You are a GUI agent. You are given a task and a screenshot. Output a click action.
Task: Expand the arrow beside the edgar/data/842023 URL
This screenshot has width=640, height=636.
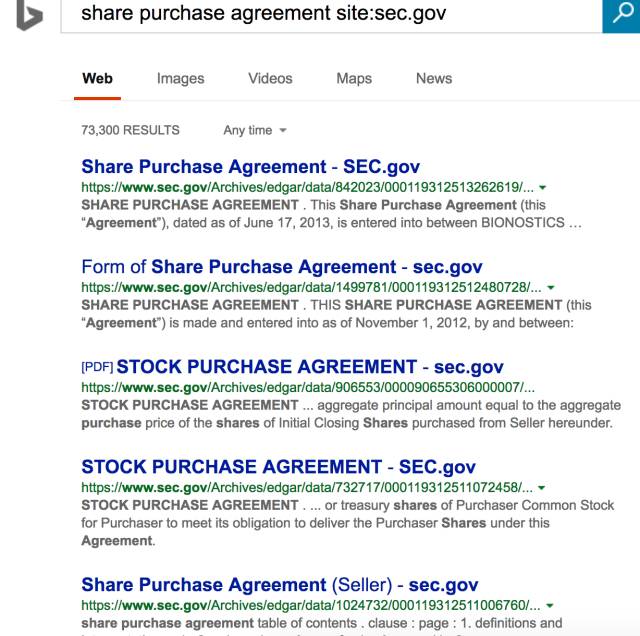coord(543,187)
